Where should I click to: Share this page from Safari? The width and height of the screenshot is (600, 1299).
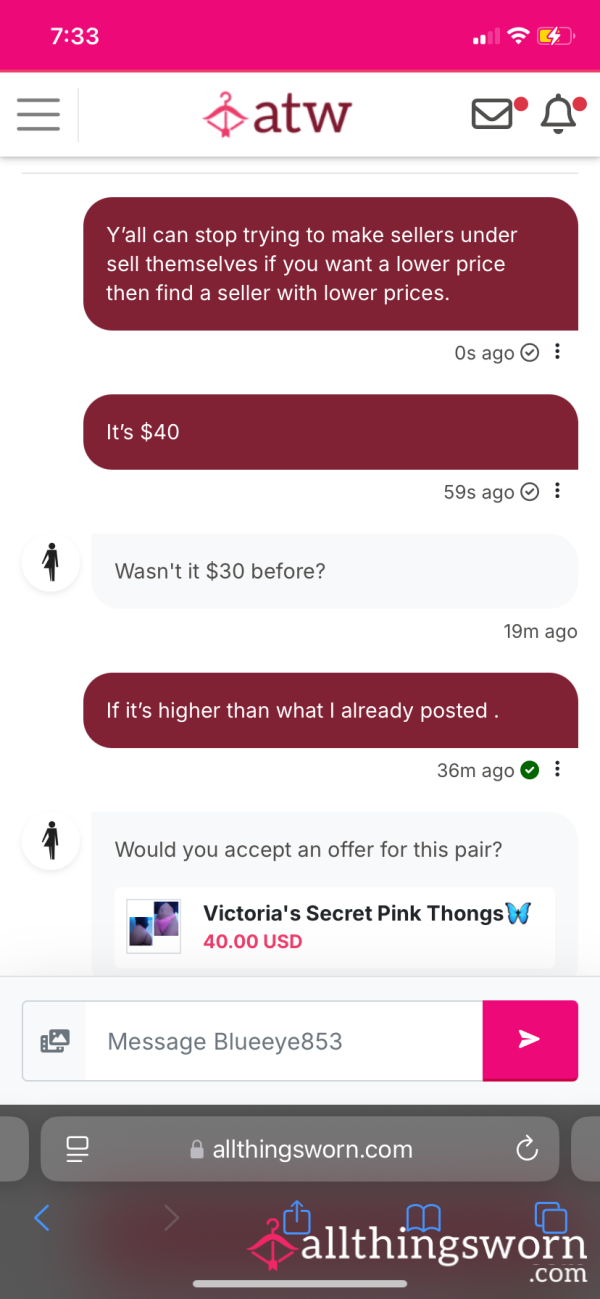(x=297, y=1215)
